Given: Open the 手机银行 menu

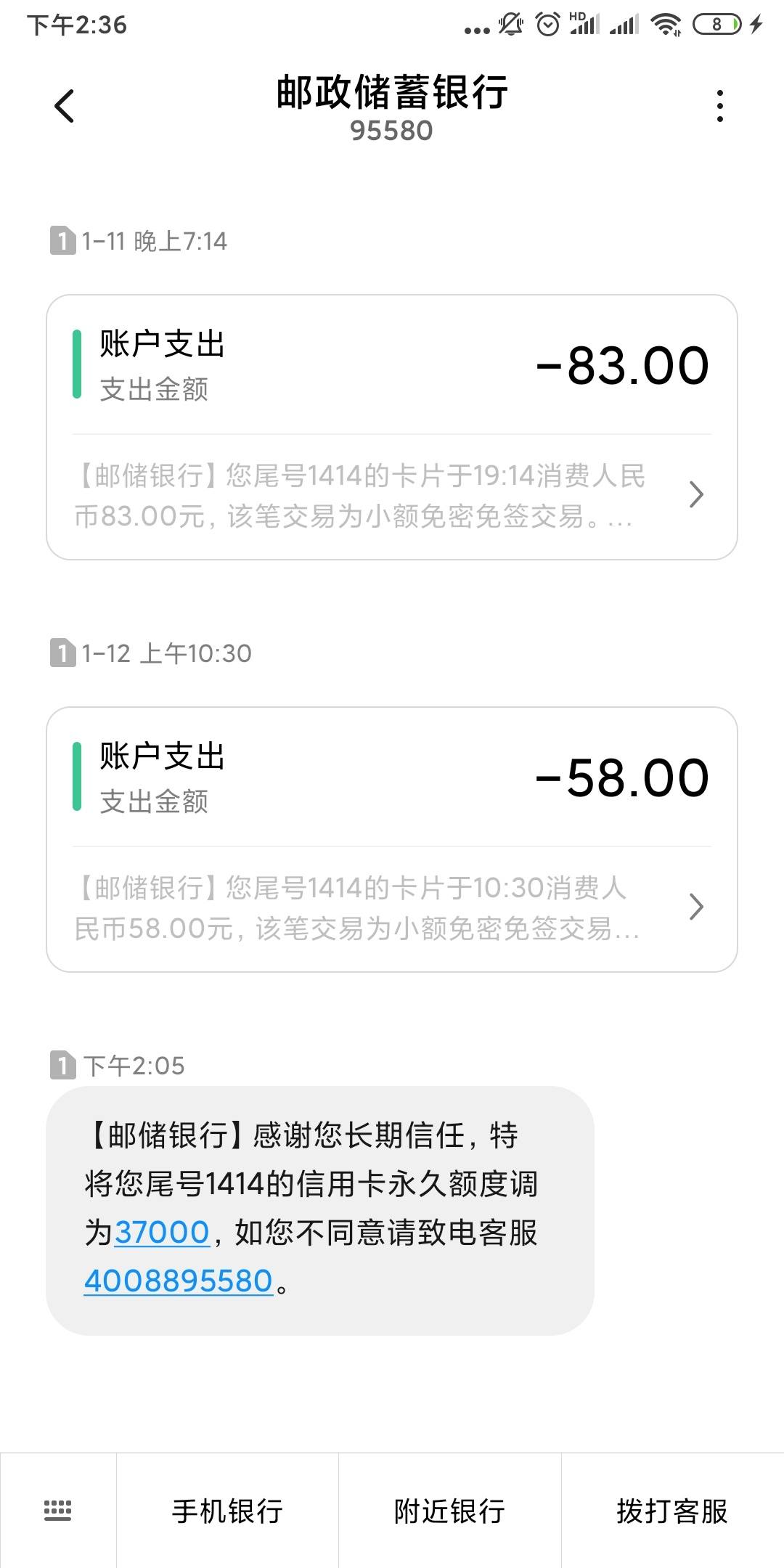Looking at the screenshot, I should pyautogui.click(x=227, y=1511).
